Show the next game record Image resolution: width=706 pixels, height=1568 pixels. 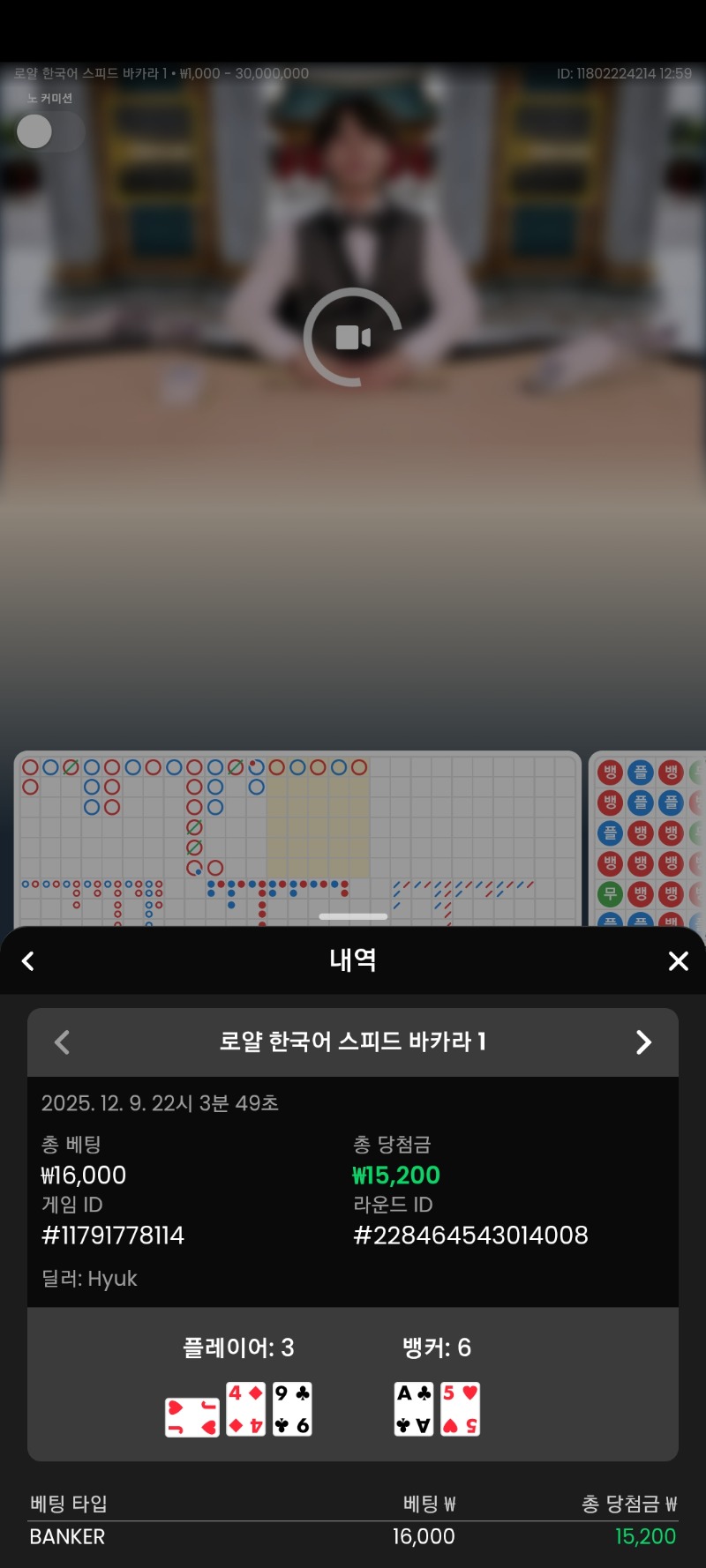tap(643, 1042)
